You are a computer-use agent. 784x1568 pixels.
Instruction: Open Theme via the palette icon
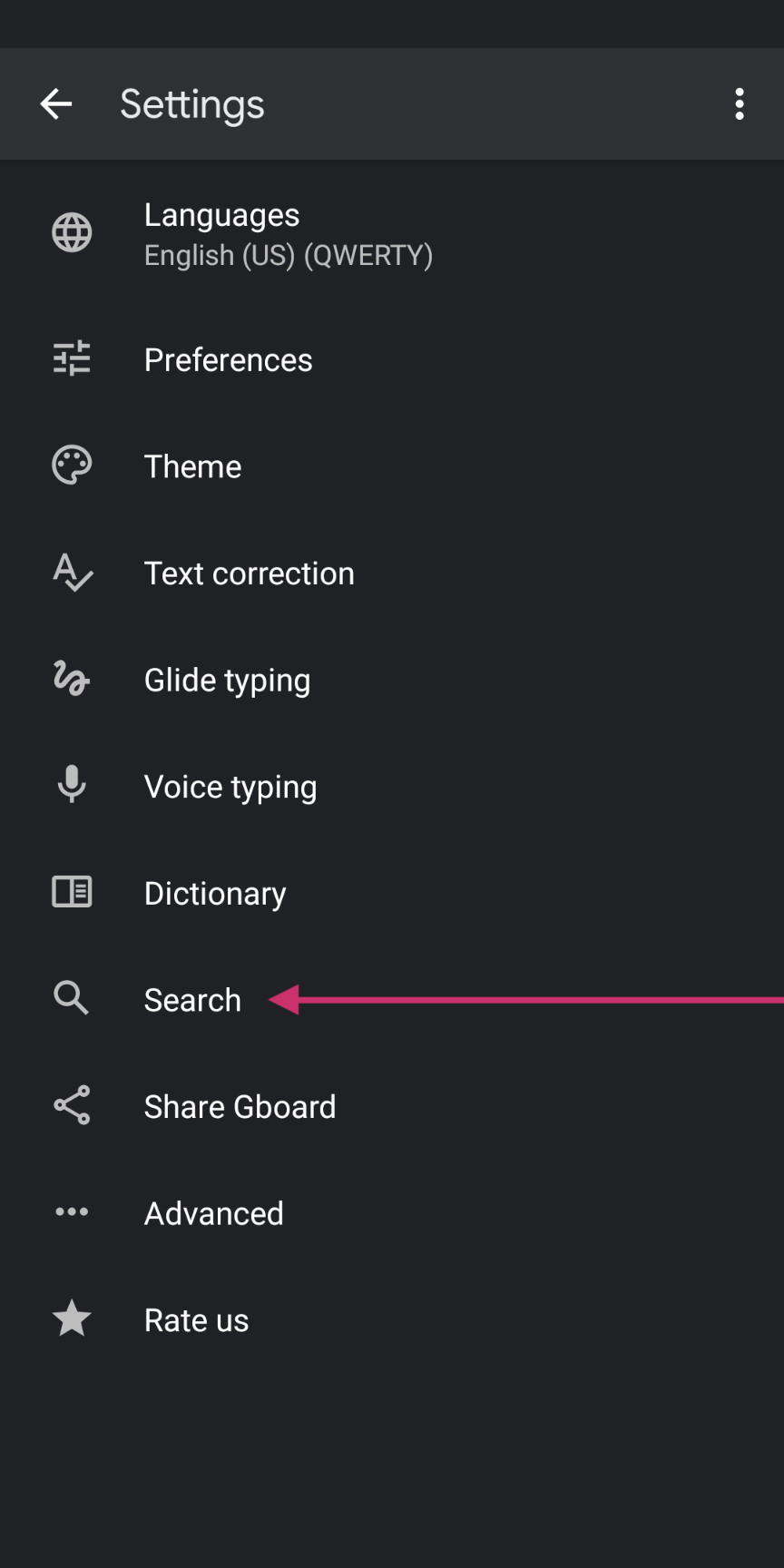(72, 465)
